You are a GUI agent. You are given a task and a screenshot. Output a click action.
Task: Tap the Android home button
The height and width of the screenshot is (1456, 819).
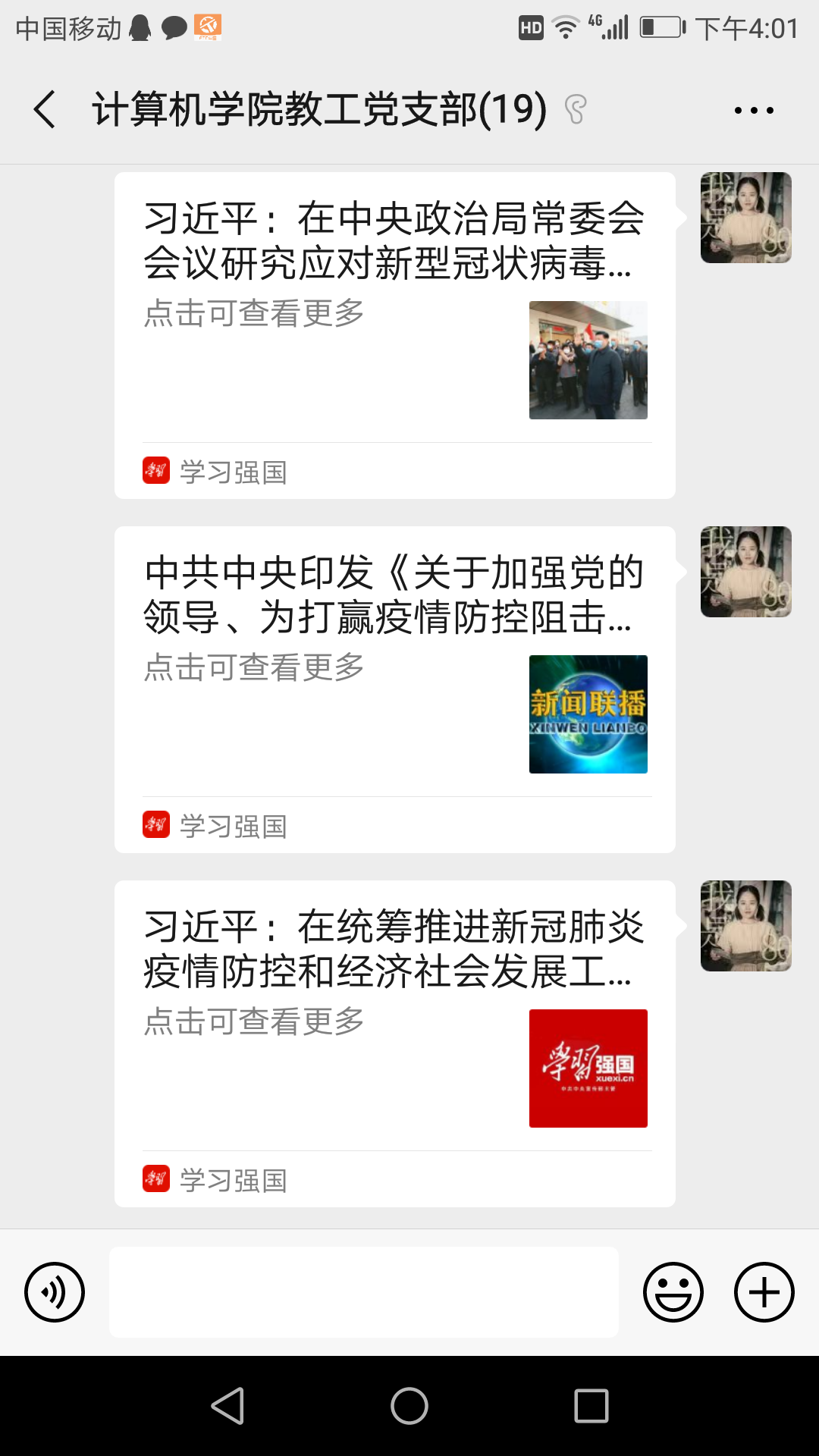[409, 1406]
